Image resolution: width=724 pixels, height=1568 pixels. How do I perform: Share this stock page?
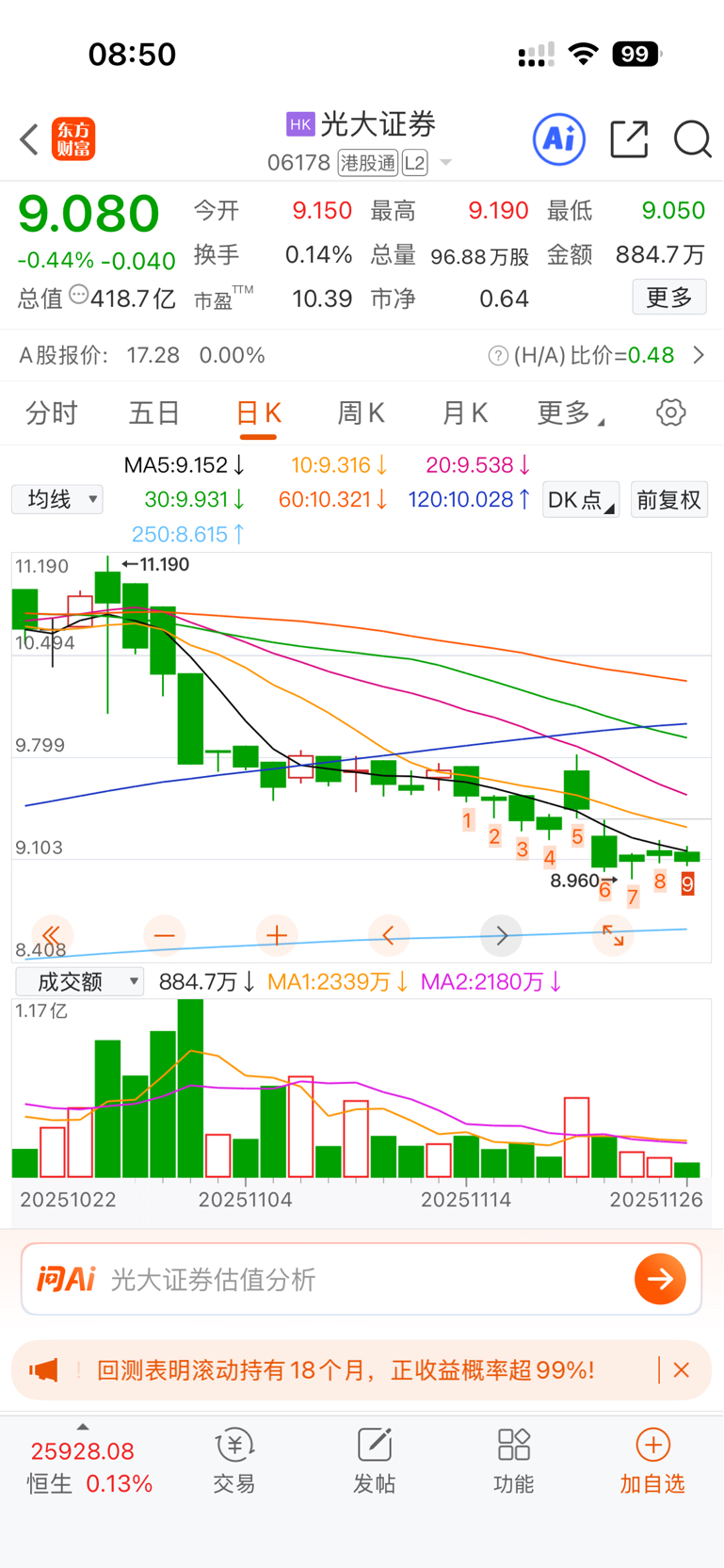coord(629,139)
